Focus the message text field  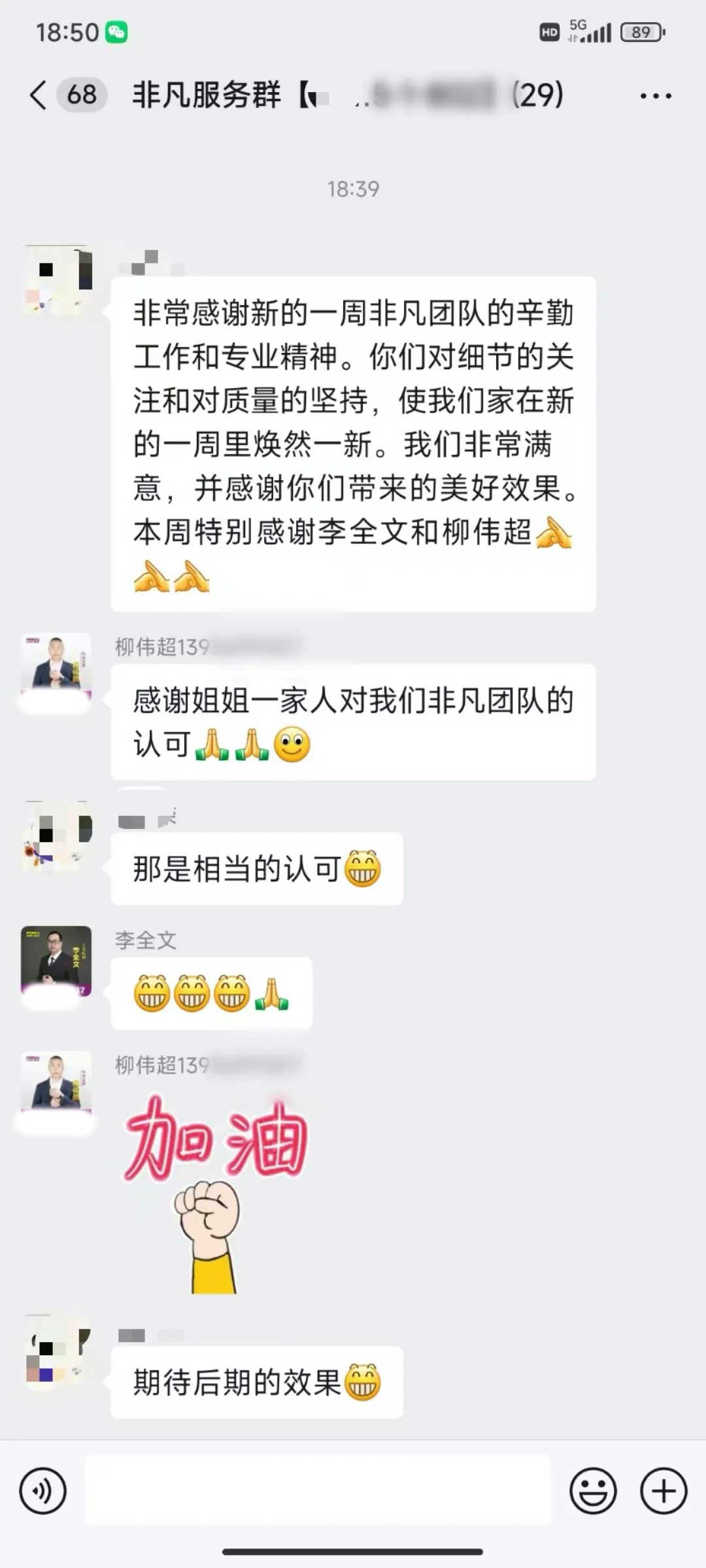tap(318, 1492)
